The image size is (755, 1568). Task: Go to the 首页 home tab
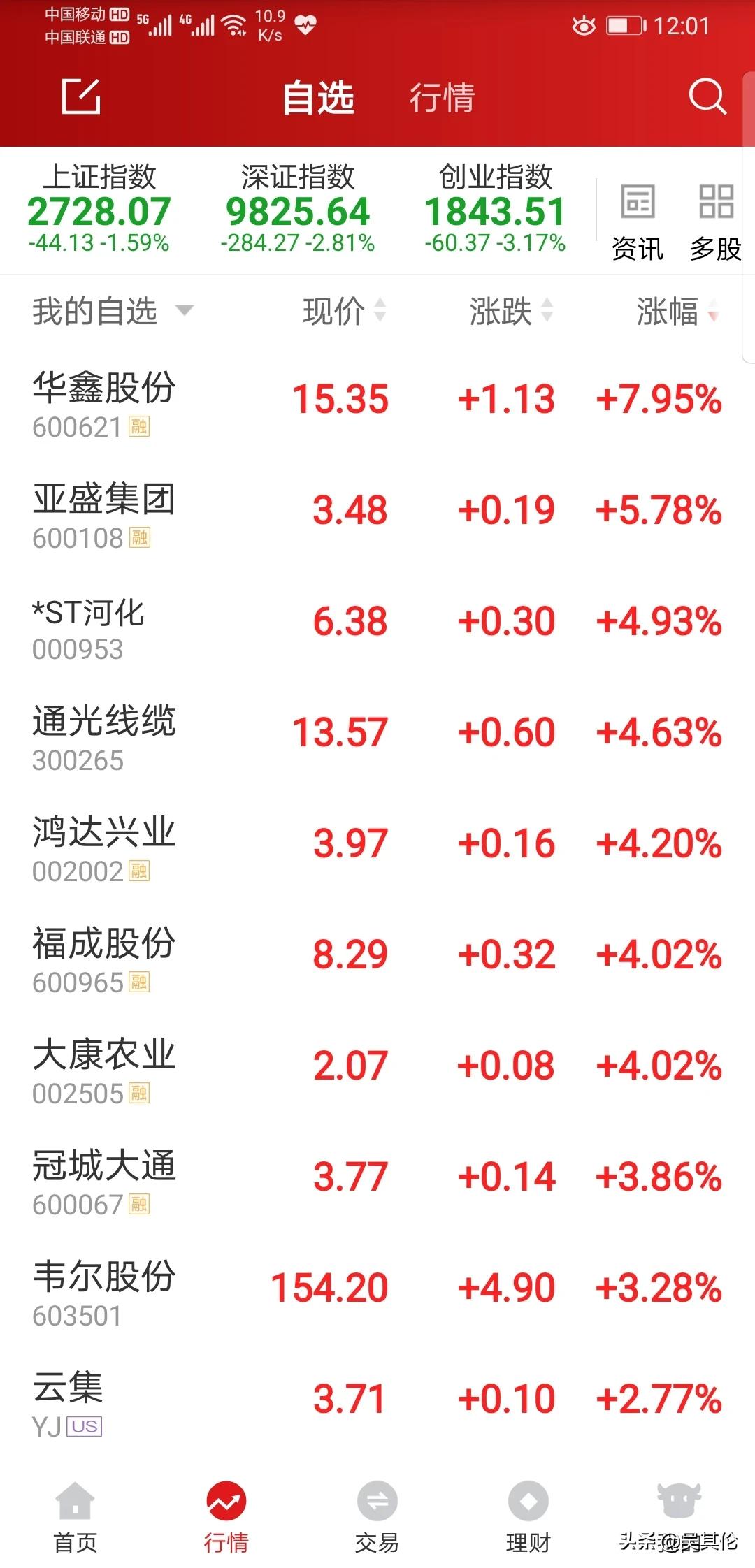point(75,1516)
